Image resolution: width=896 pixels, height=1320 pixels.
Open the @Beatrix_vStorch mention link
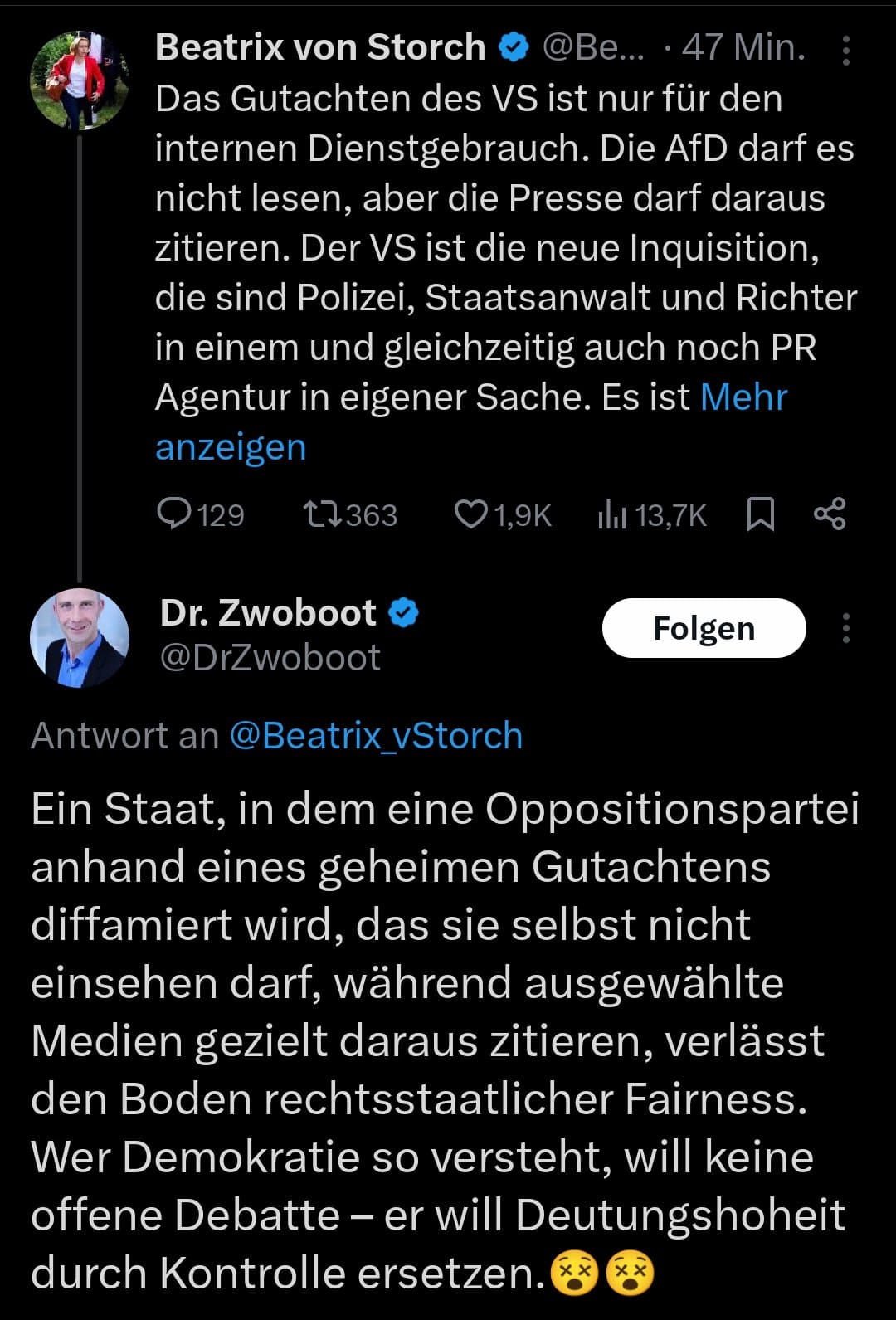point(375,736)
